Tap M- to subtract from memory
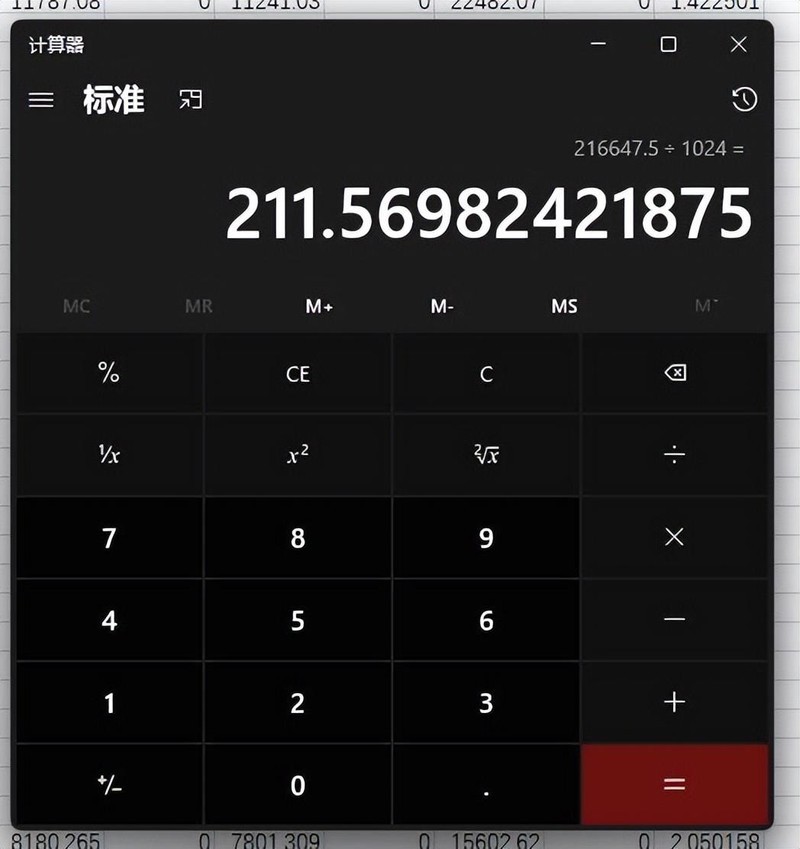The height and width of the screenshot is (849, 800). 442,306
